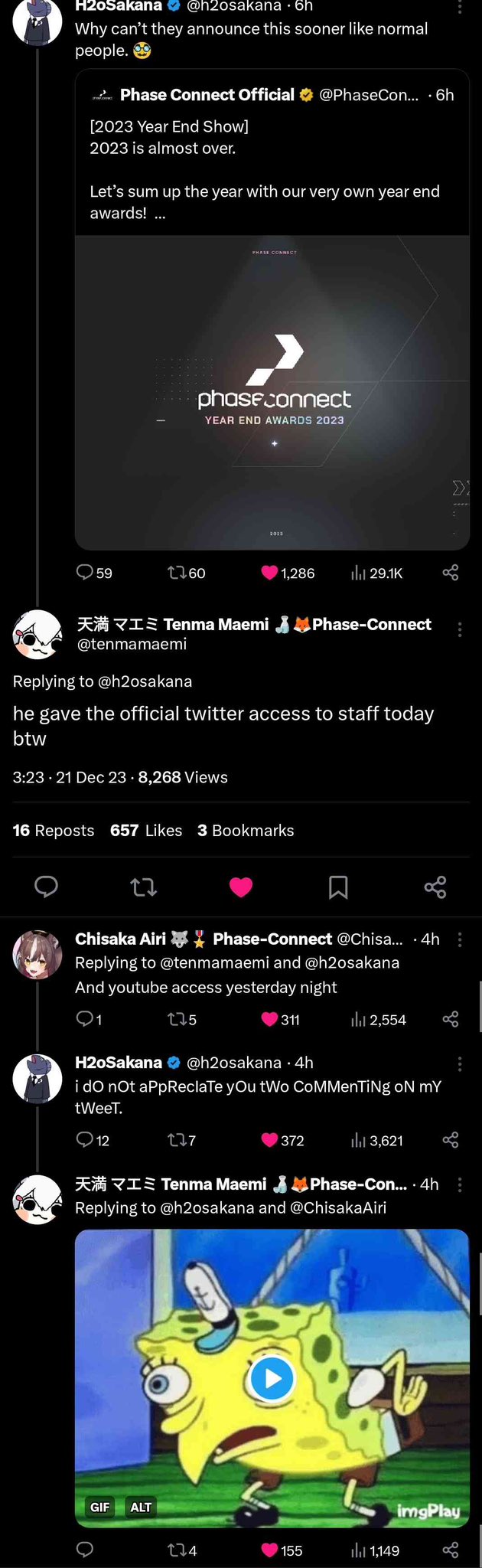Repost H2oSakana's tweet with 60 reposts
Screen dimensions: 482x1568
[177, 573]
